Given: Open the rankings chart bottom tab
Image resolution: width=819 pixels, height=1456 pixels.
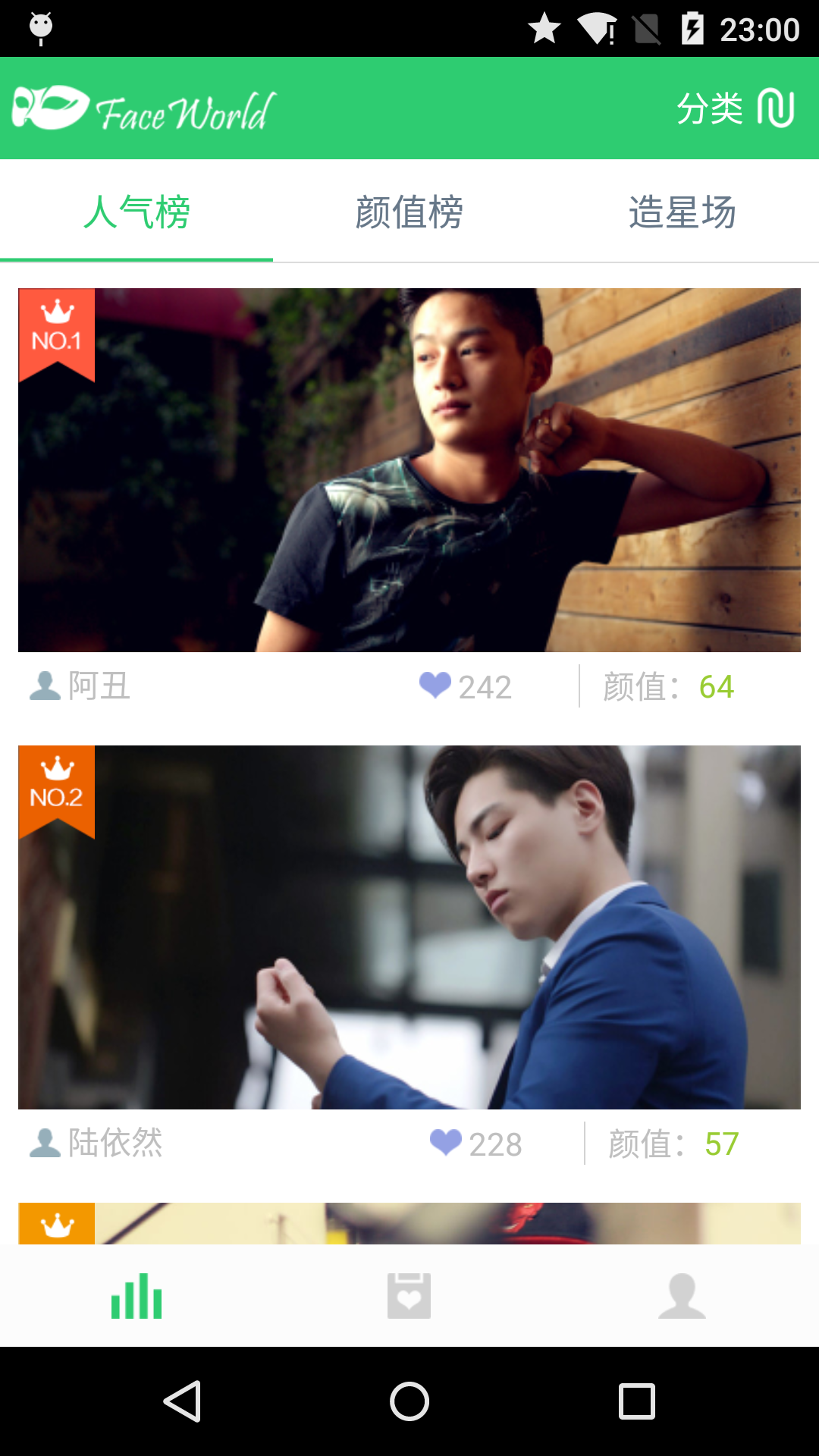Looking at the screenshot, I should (x=136, y=1296).
